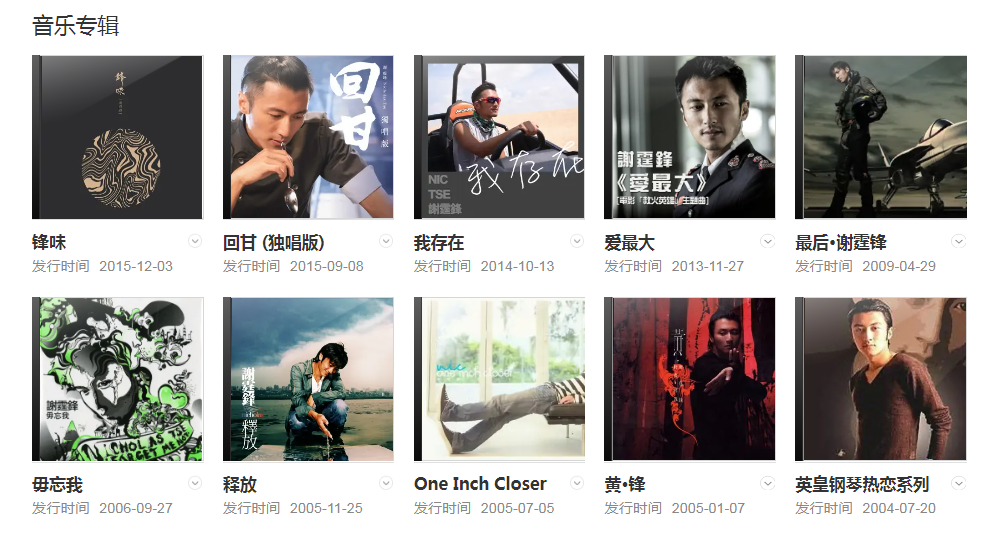
Task: Expand the arrow next to 最后·谢霆锋
Action: point(958,241)
